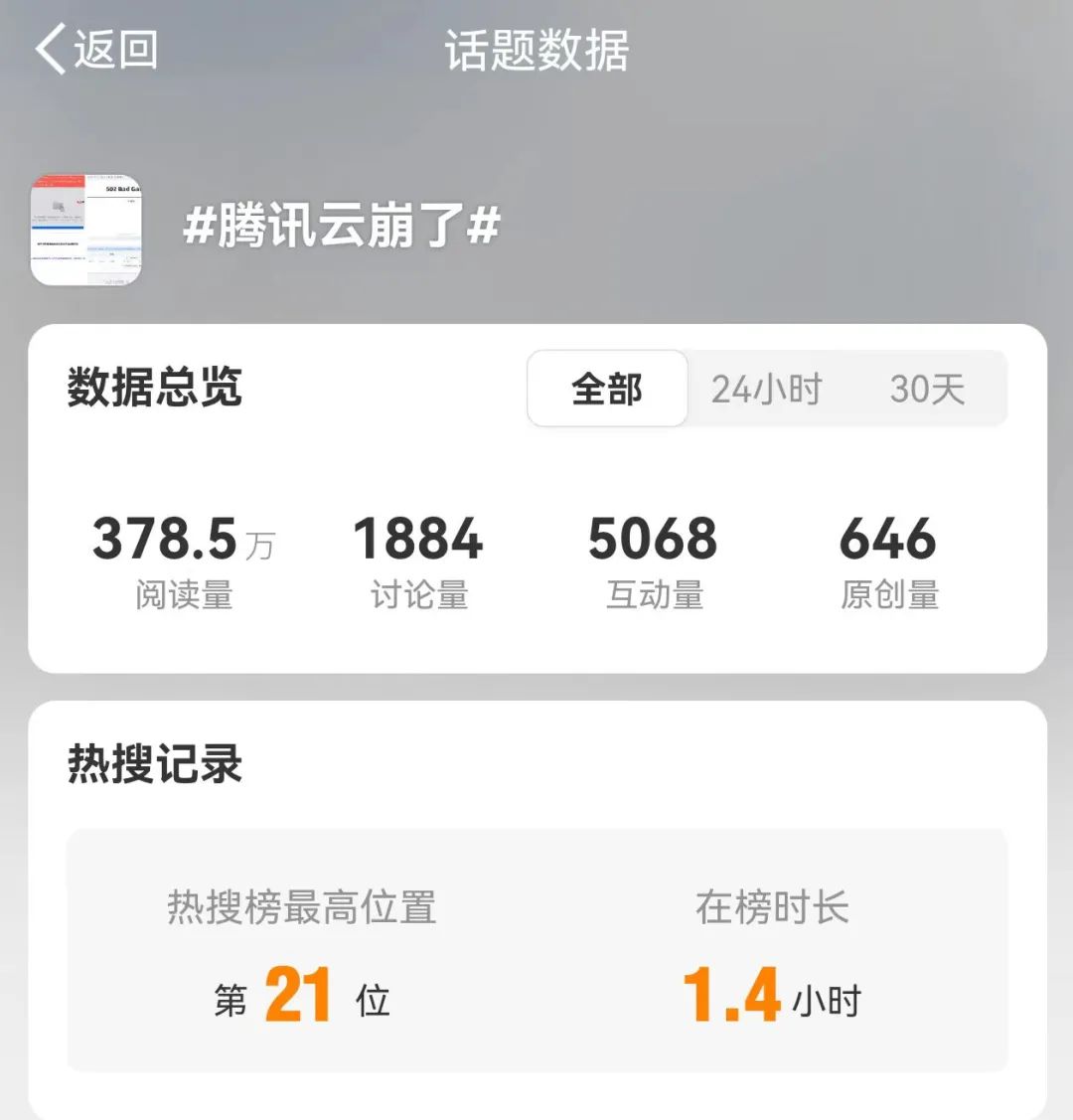This screenshot has width=1073, height=1120.
Task: Go back using the 返回 button
Action: coord(96,50)
